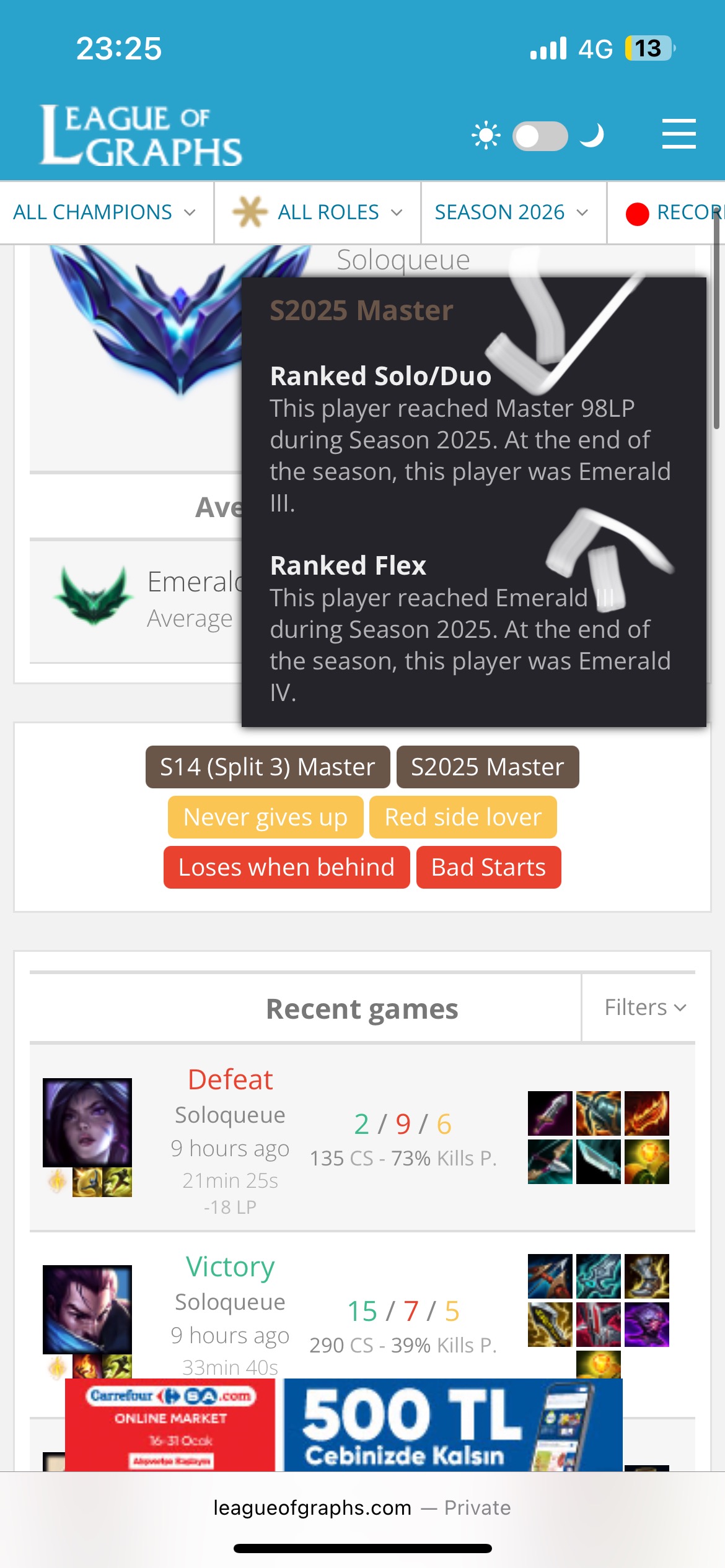Expand the Filters dropdown for recent games
The image size is (725, 1568).
click(644, 1007)
